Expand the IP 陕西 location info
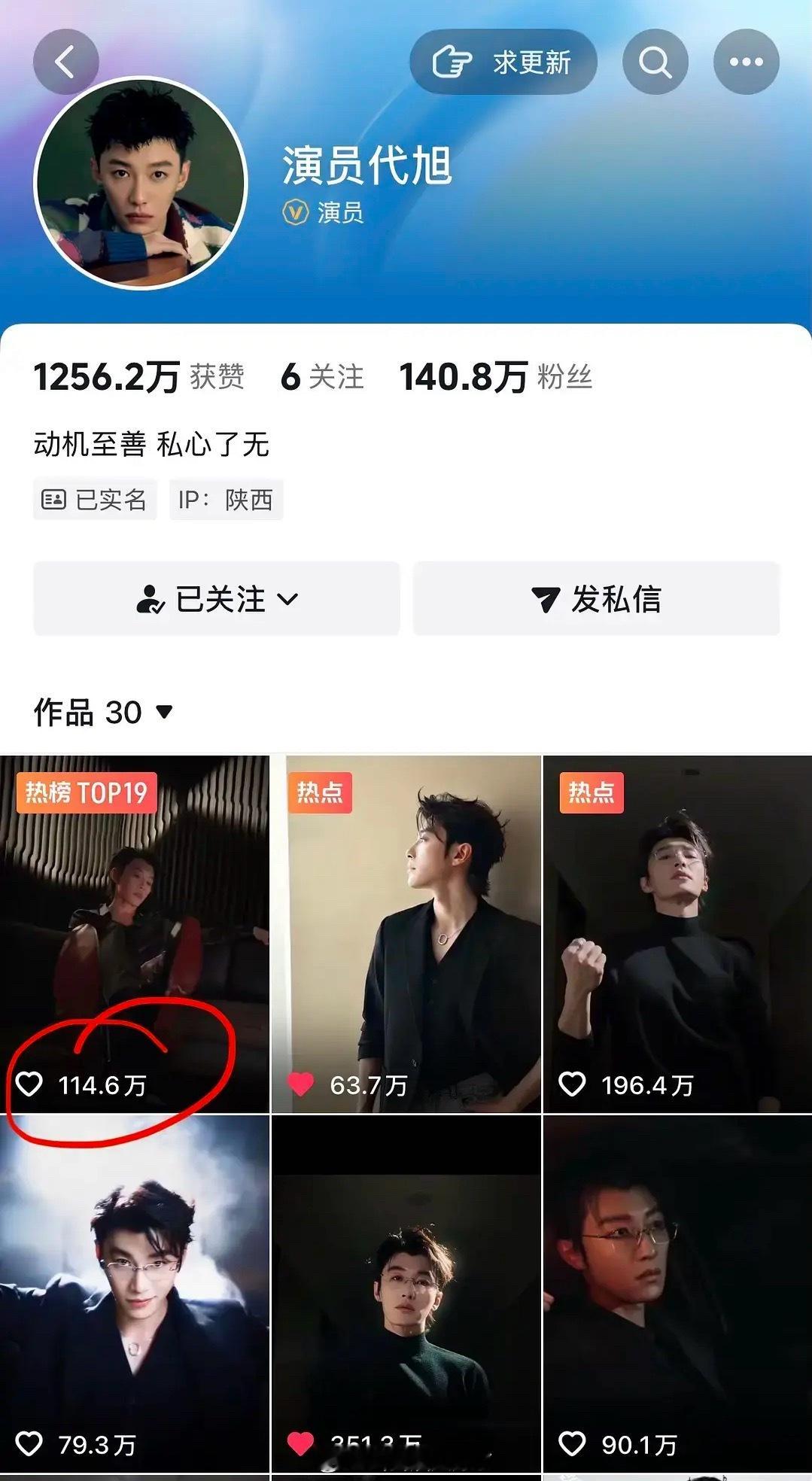The width and height of the screenshot is (812, 1481). [224, 500]
